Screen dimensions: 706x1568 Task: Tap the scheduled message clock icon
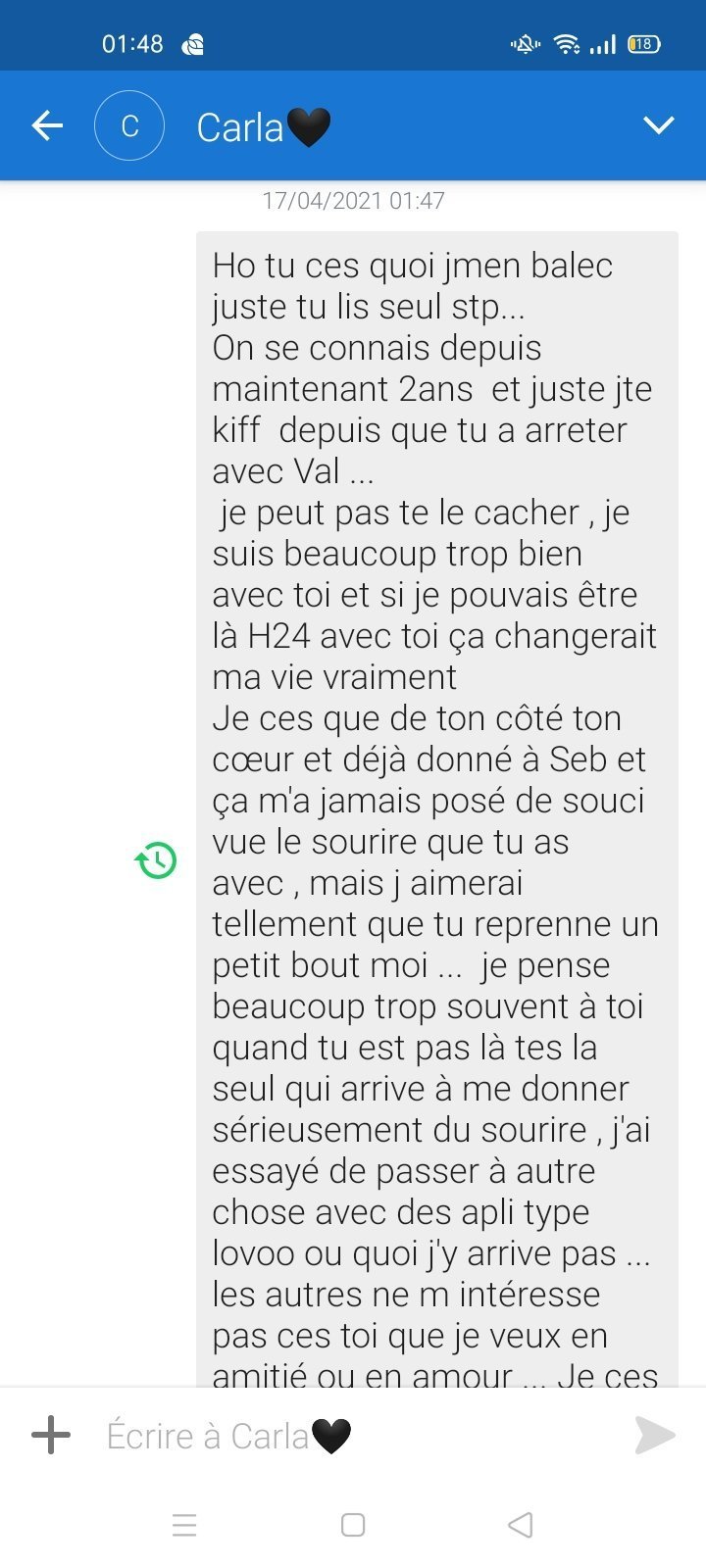tap(156, 860)
